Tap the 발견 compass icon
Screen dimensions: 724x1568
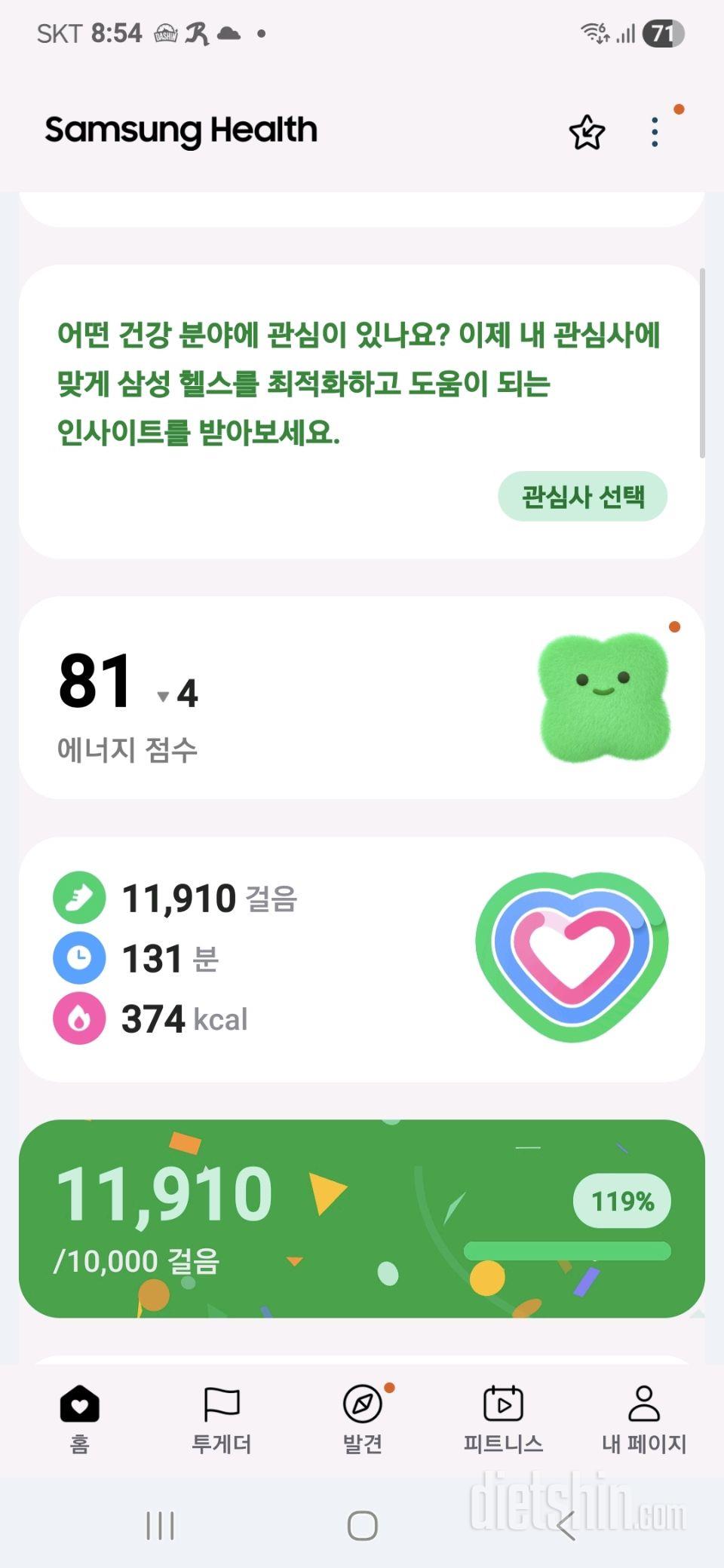(x=362, y=1406)
